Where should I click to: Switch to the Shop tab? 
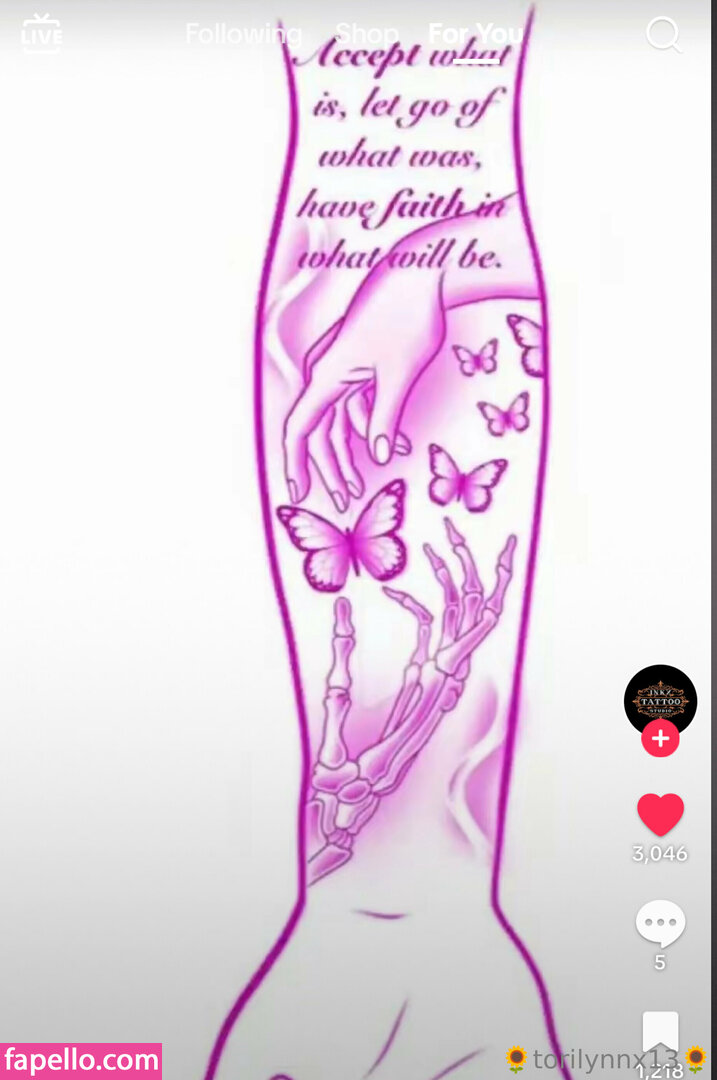click(366, 35)
